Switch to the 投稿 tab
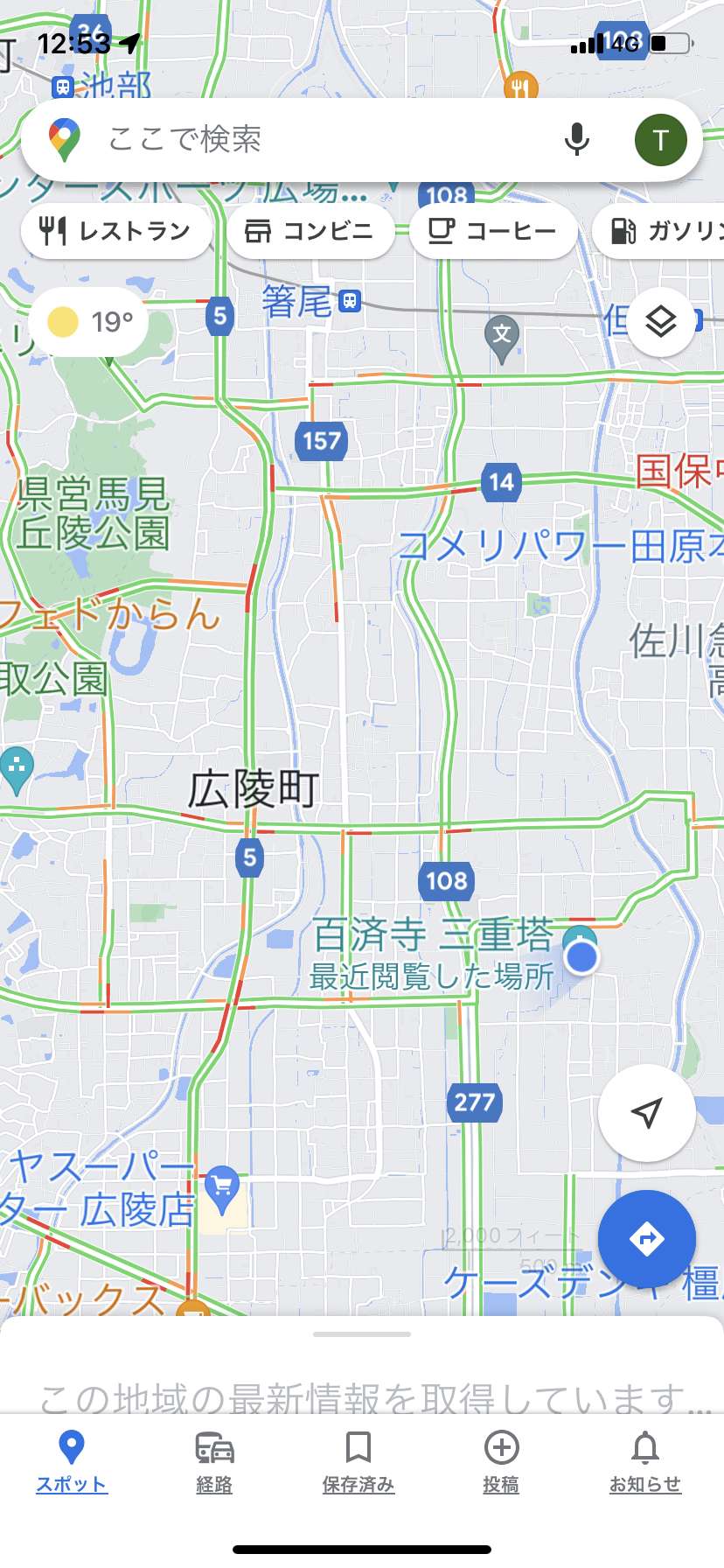The width and height of the screenshot is (724, 1568). point(502,1461)
